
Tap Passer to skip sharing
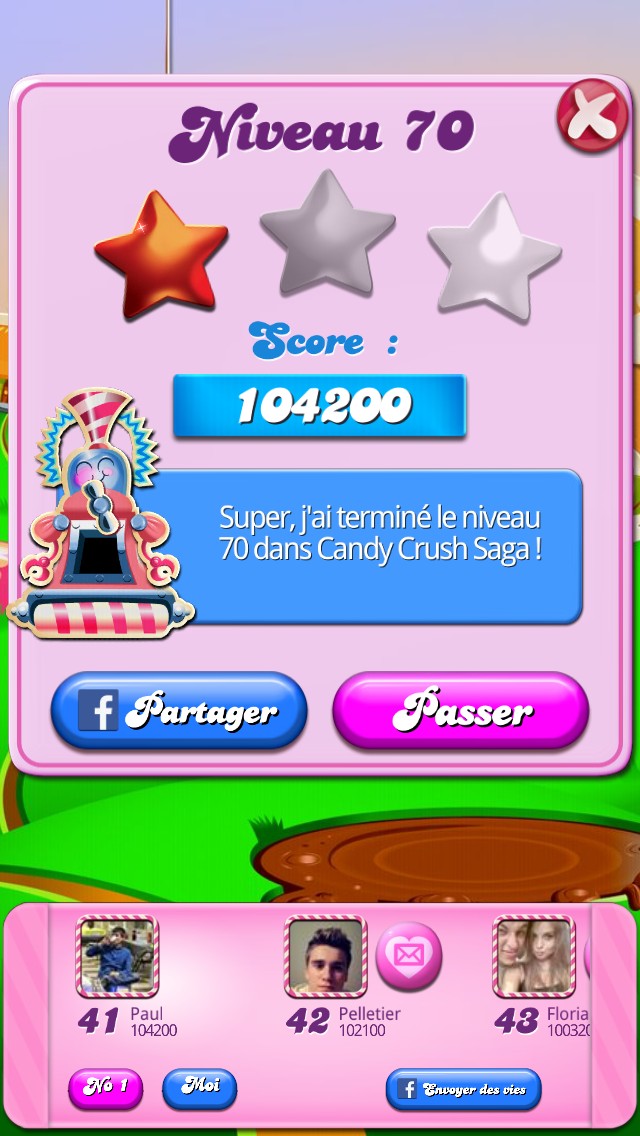[460, 712]
